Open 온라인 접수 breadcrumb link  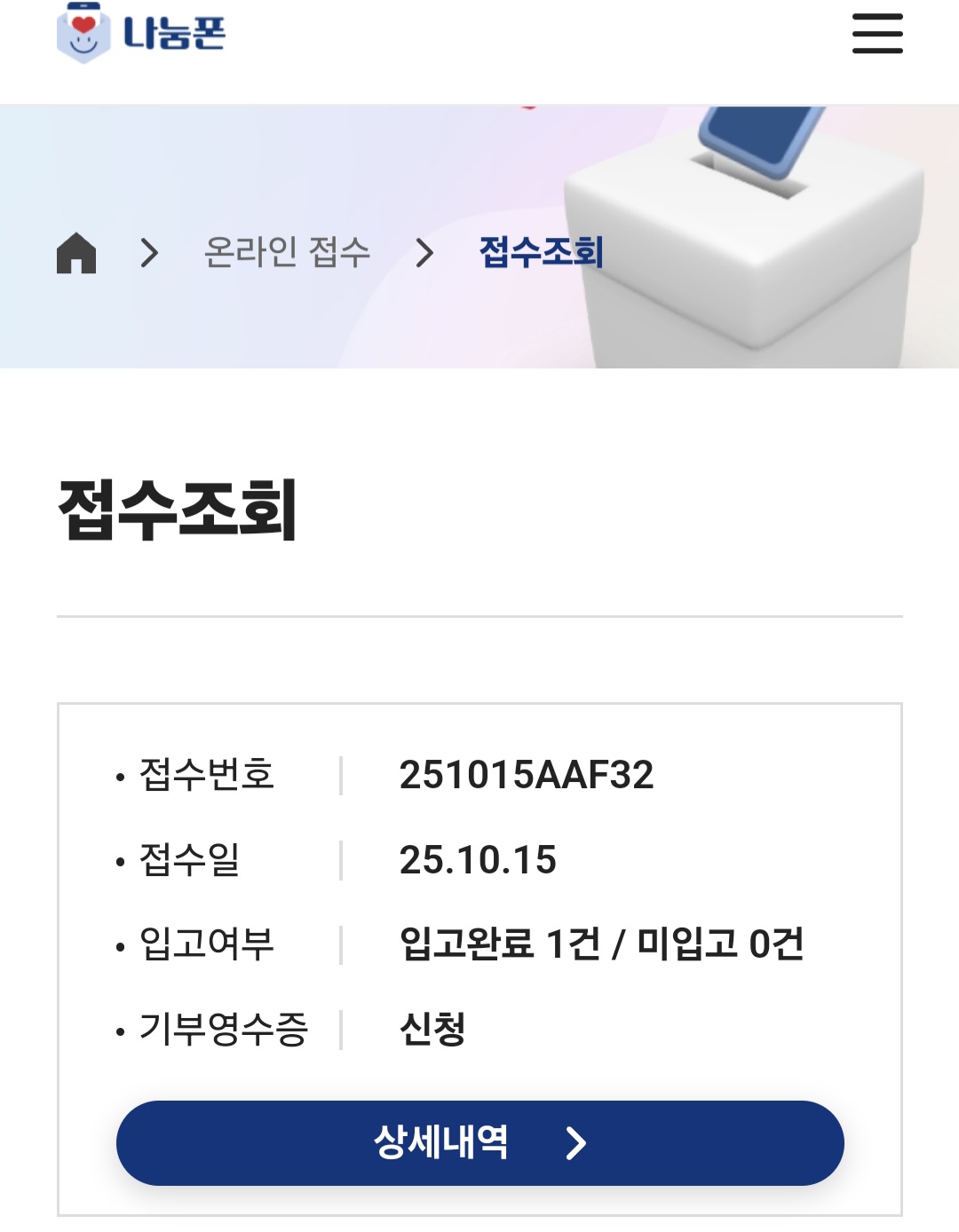click(x=286, y=253)
